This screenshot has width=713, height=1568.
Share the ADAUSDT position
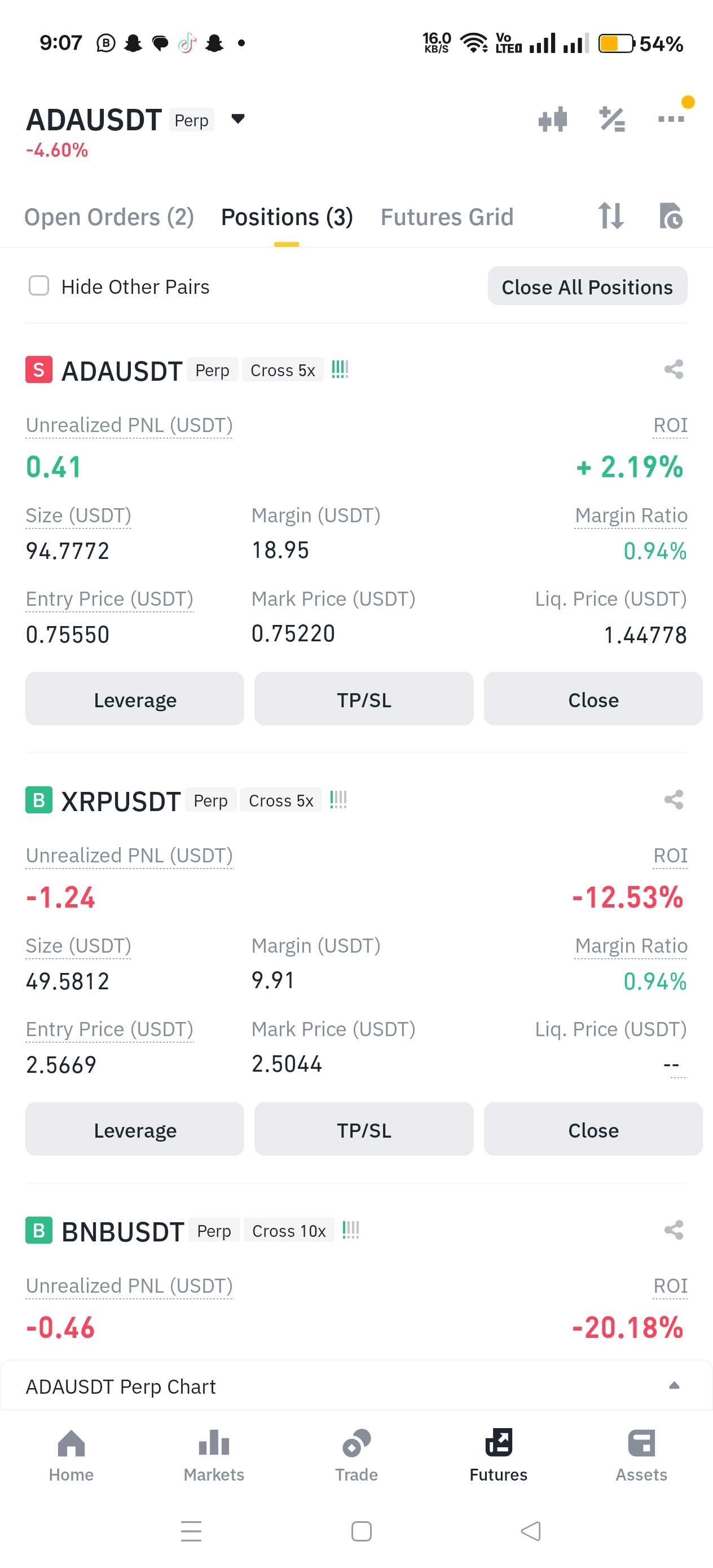coord(674,369)
